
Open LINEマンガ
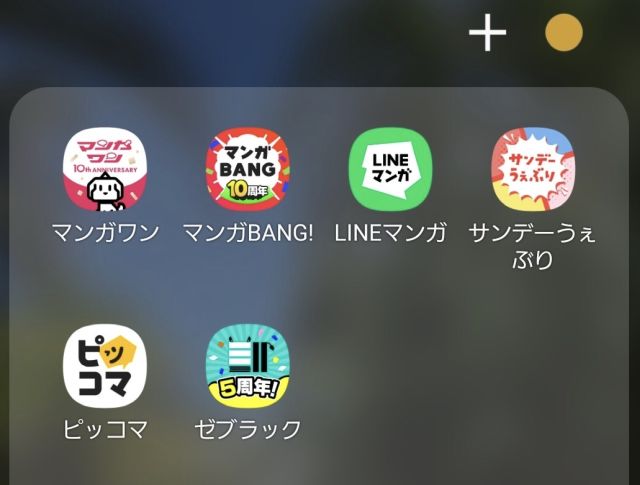click(390, 171)
